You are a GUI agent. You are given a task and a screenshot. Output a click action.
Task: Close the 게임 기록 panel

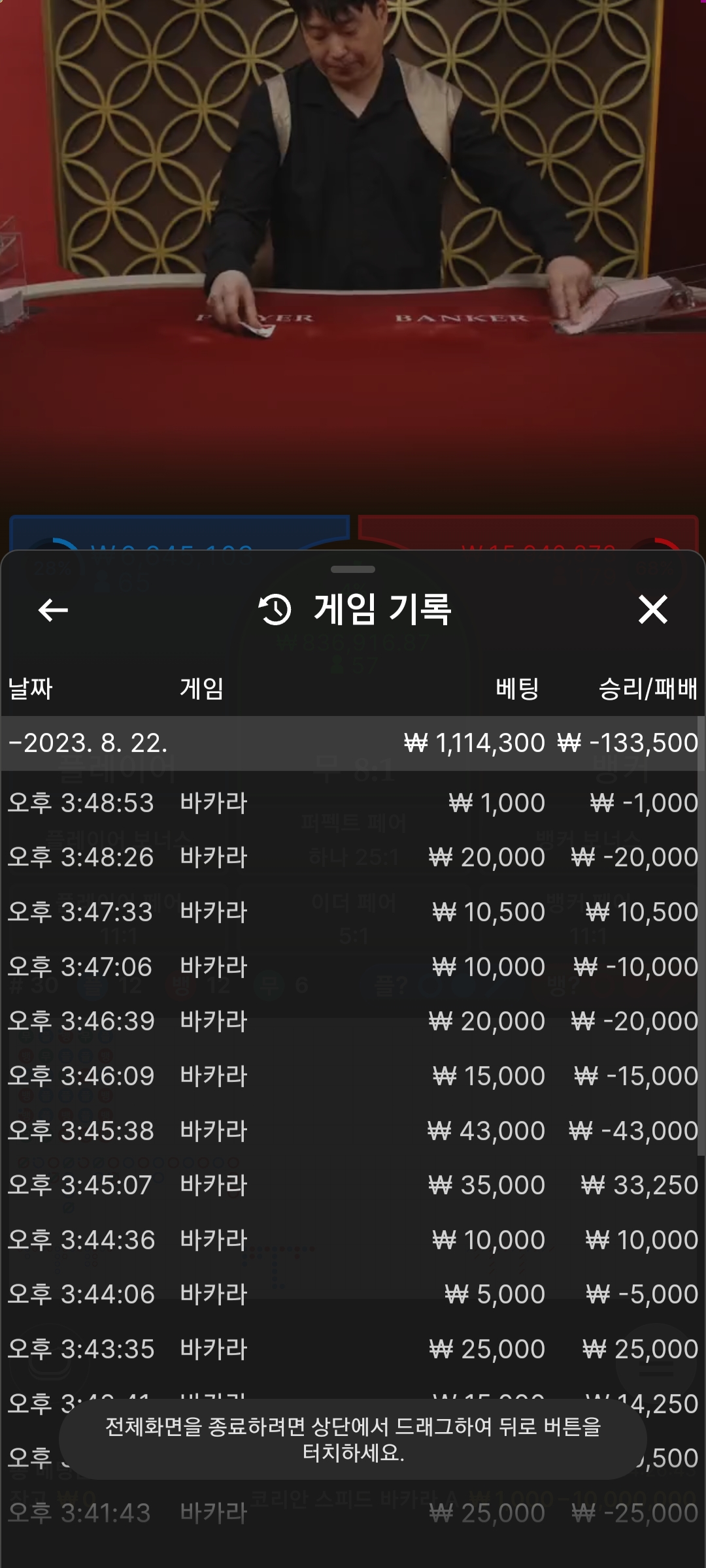(652, 610)
